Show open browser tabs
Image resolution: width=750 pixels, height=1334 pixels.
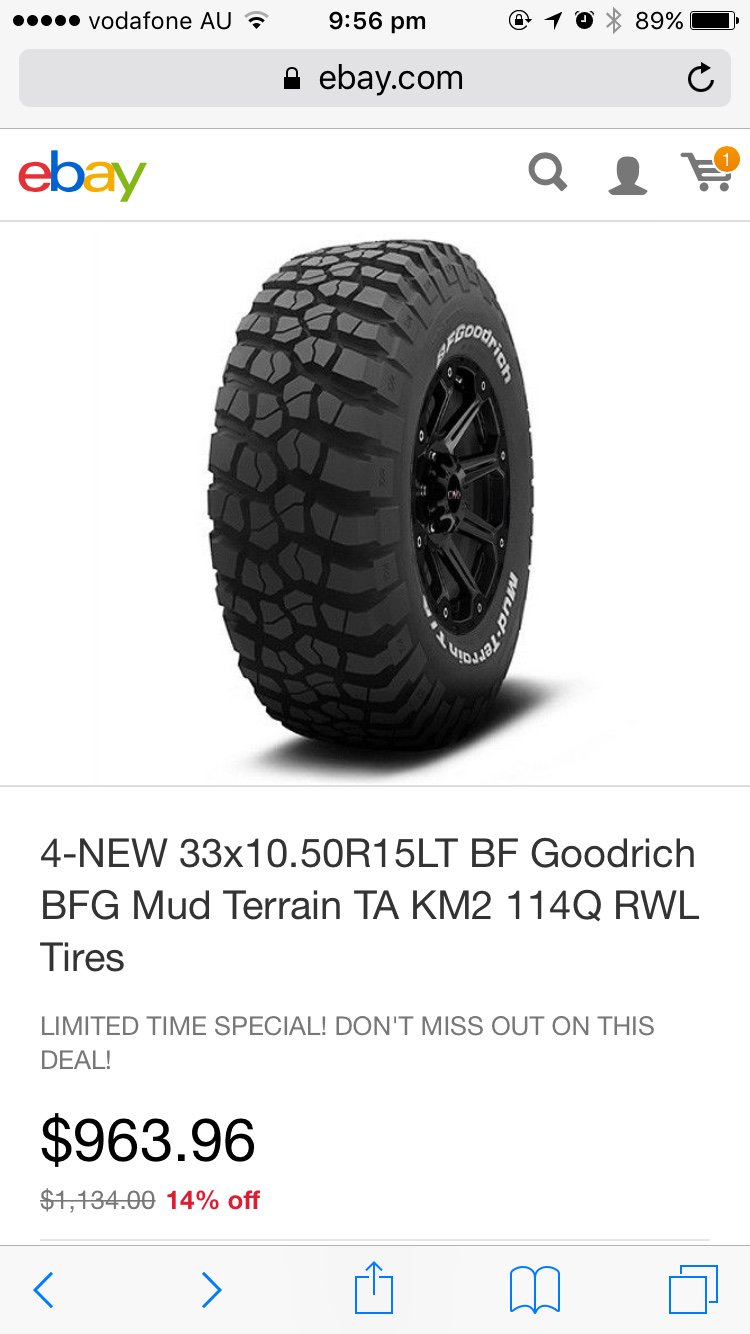693,1290
